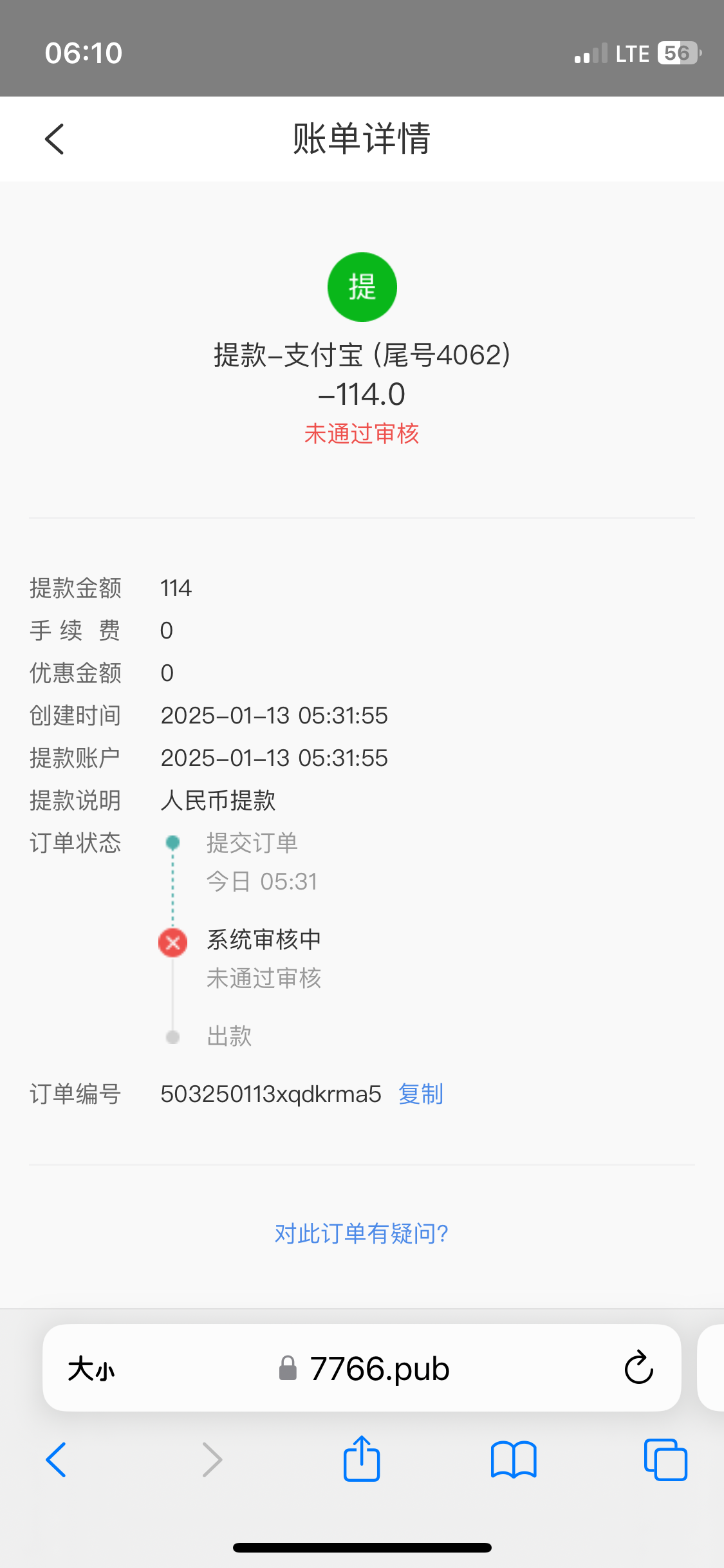Tap the page reload icon
This screenshot has width=724, height=1568.
(637, 1368)
